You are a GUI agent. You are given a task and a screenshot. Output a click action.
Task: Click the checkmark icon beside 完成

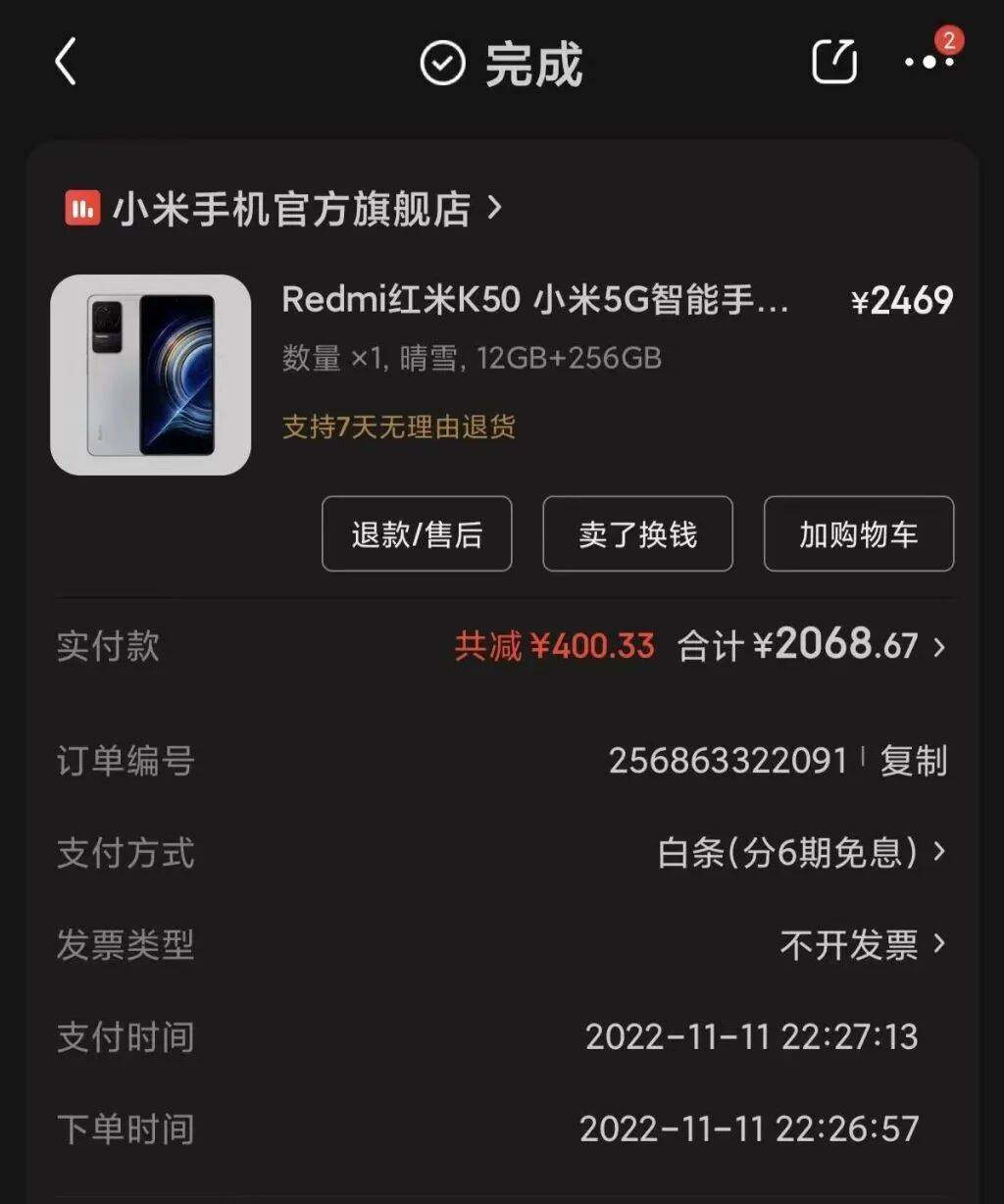443,61
